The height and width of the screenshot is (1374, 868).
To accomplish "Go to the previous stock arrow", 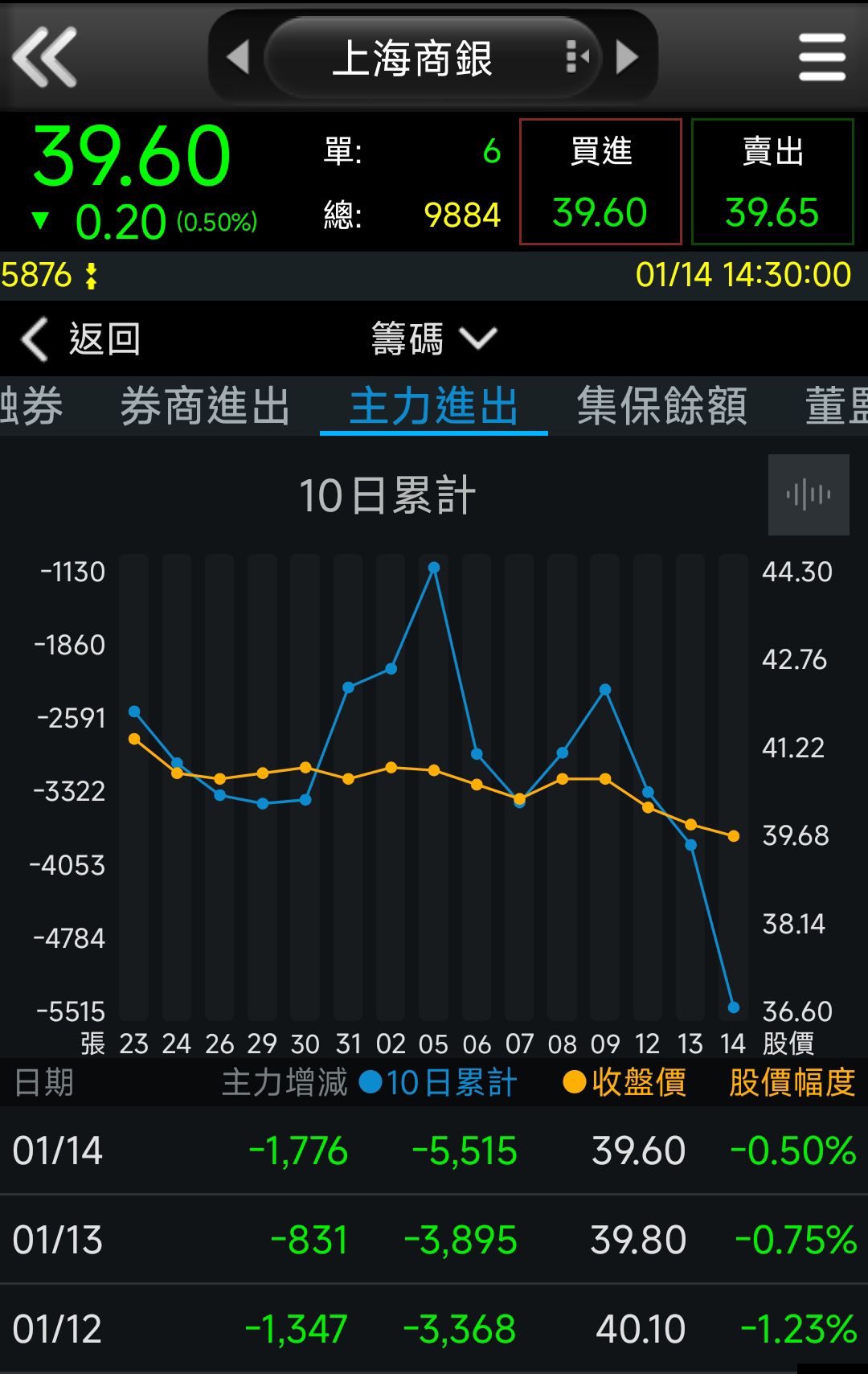I will coord(238,57).
